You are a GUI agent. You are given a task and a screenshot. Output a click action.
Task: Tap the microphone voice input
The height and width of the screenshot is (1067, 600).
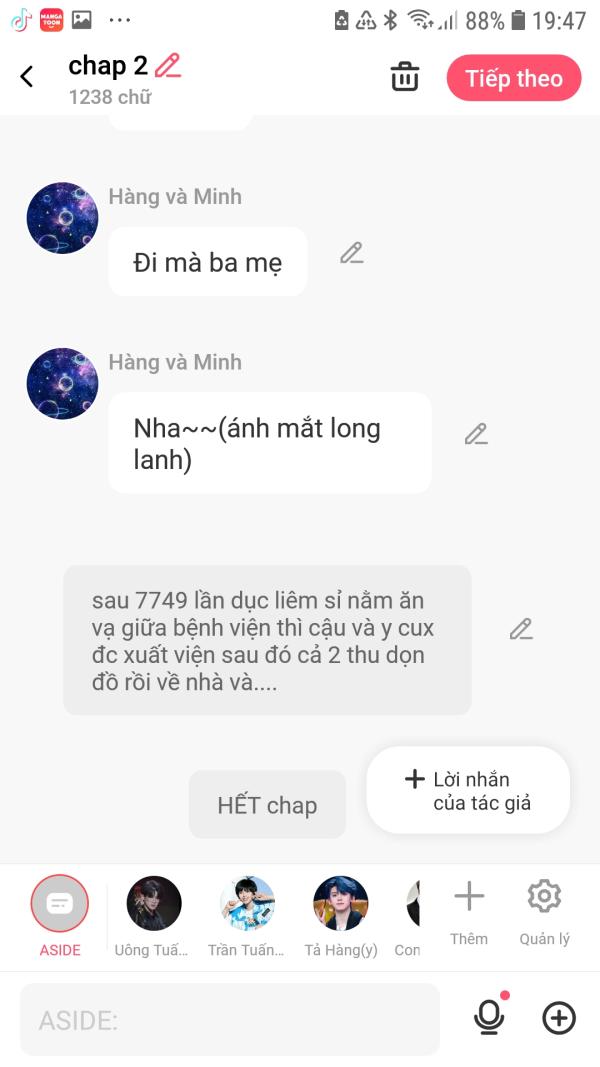point(489,1018)
